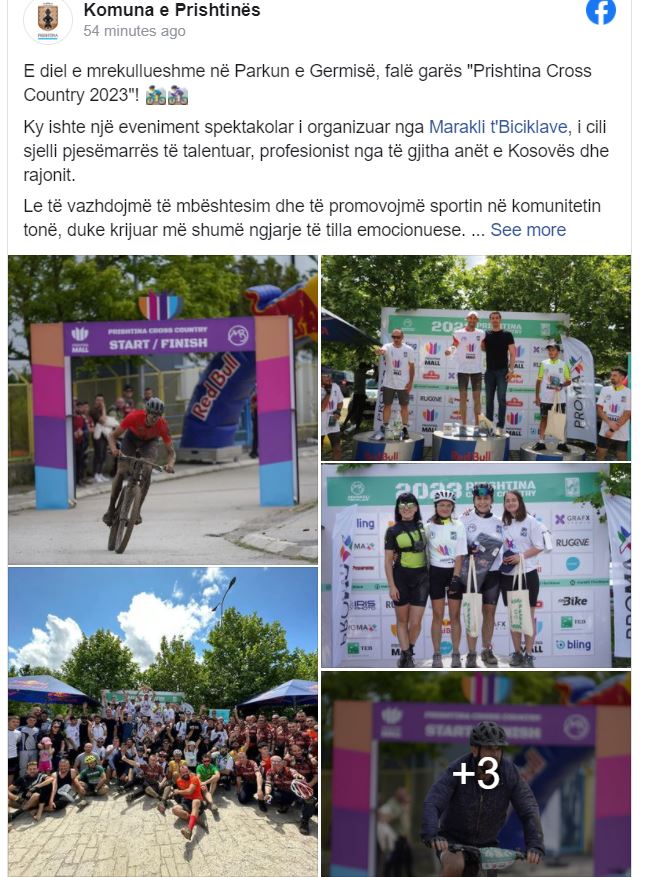The height and width of the screenshot is (877, 657).
Task: View podium photo with male winners
Action: [x=476, y=357]
